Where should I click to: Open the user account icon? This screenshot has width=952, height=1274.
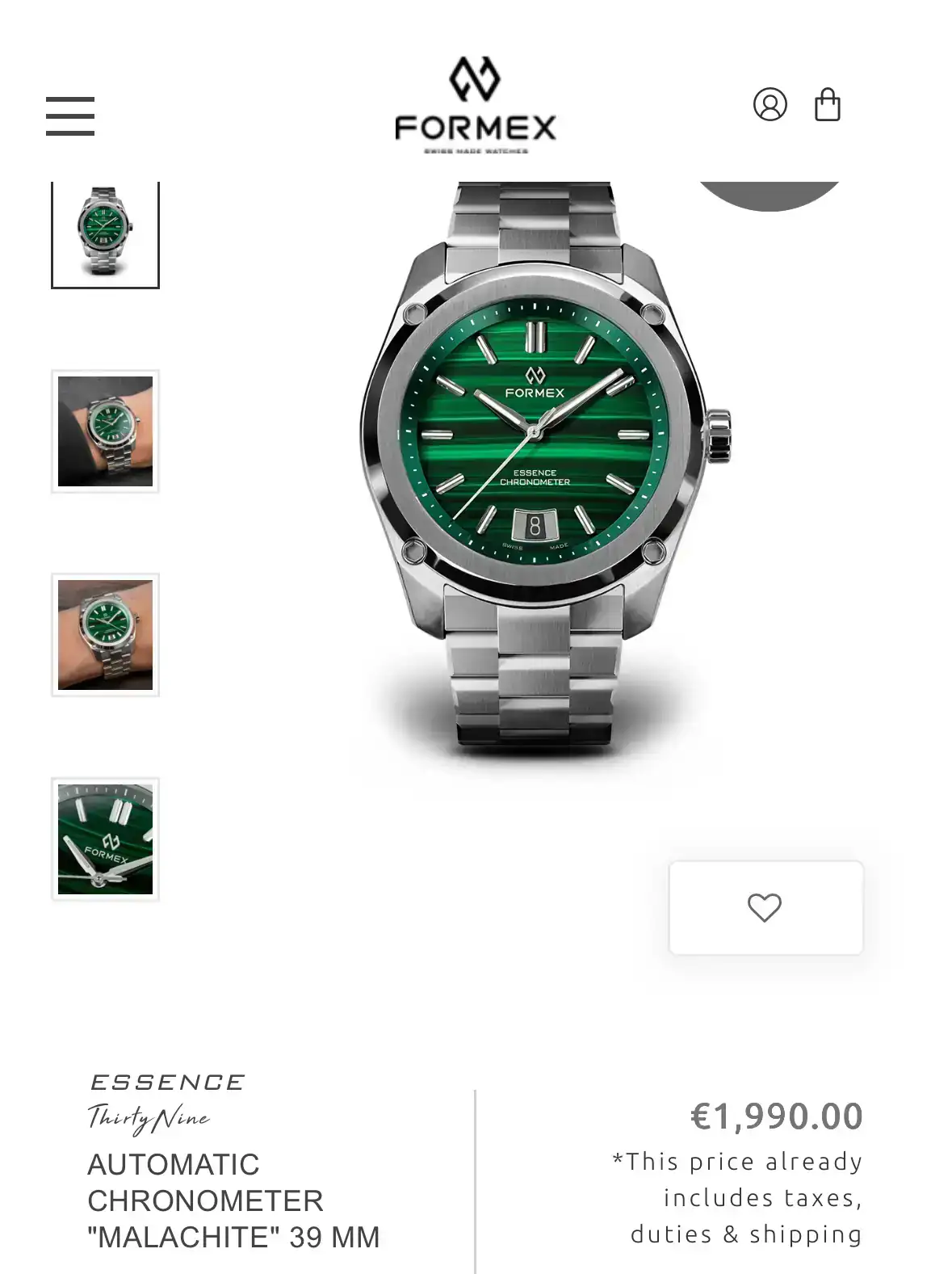(770, 105)
